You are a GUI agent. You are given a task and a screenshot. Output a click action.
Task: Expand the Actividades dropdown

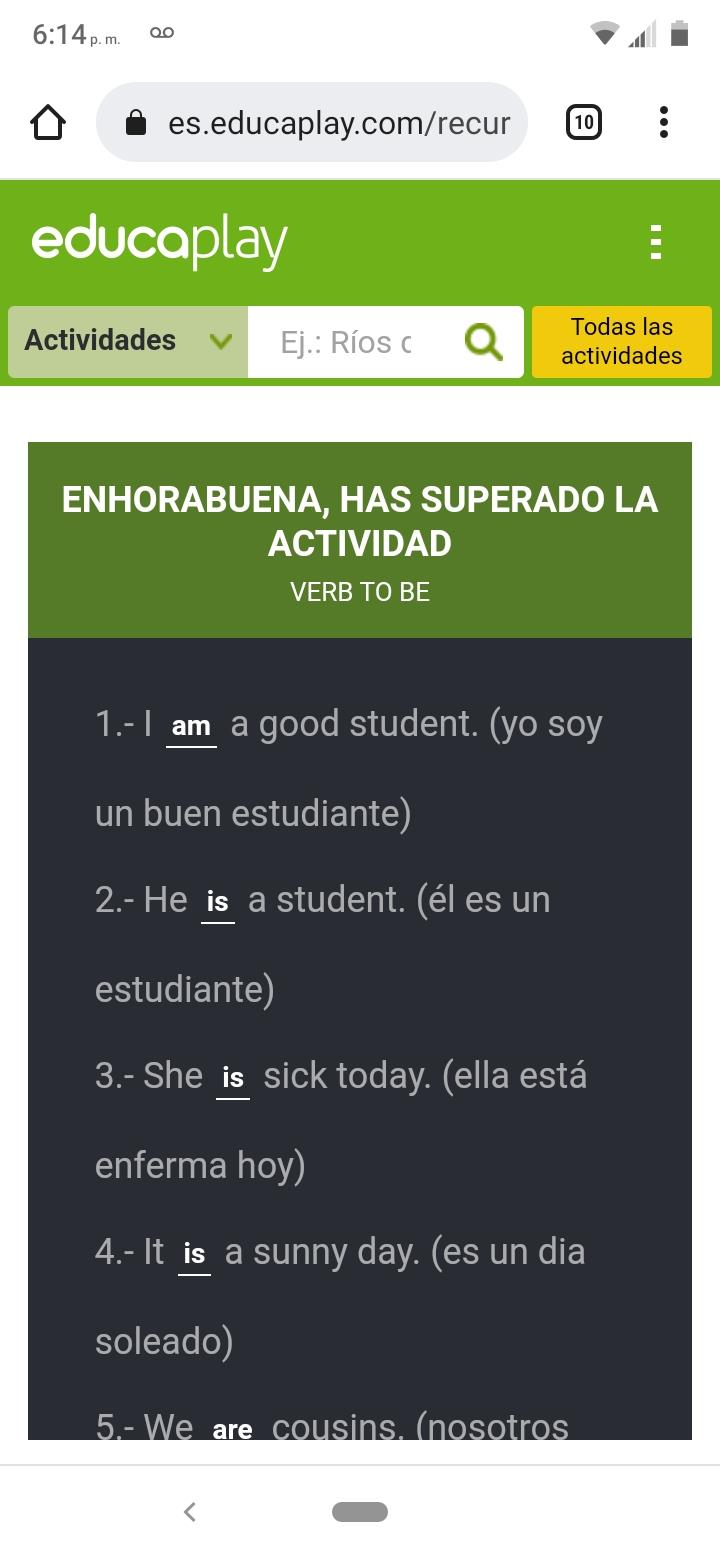[x=128, y=341]
